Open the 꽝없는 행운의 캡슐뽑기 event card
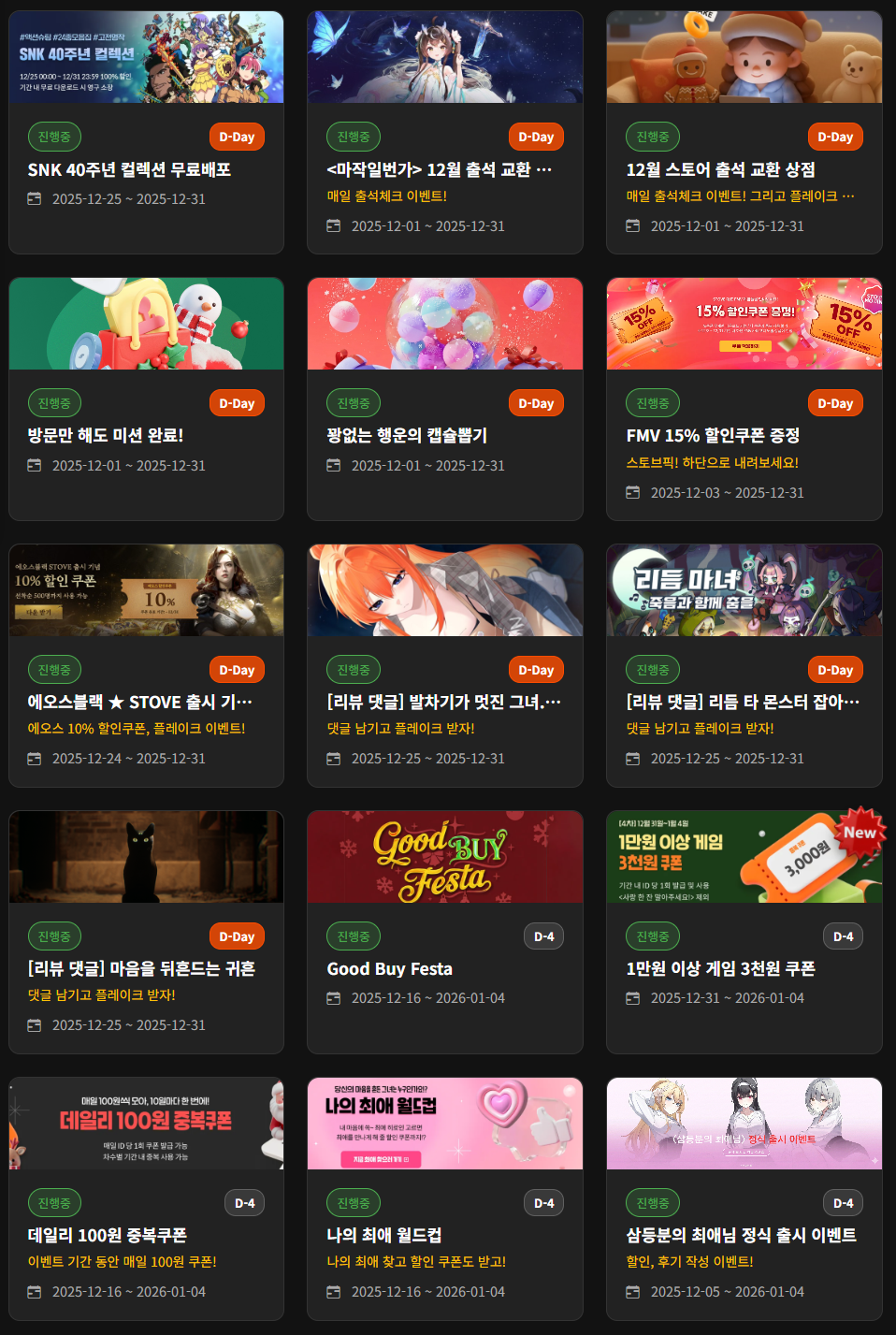The height and width of the screenshot is (1335, 896). coord(407,435)
